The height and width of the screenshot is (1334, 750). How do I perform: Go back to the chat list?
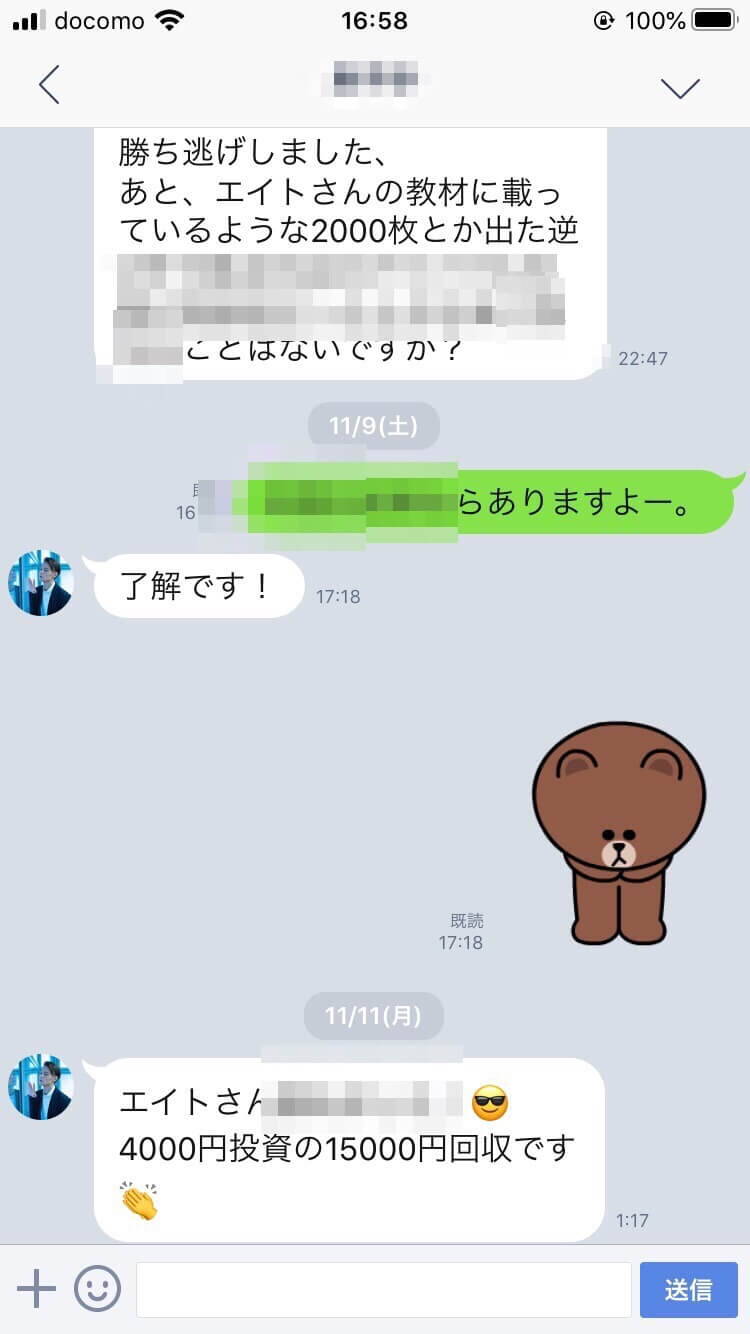[x=49, y=86]
